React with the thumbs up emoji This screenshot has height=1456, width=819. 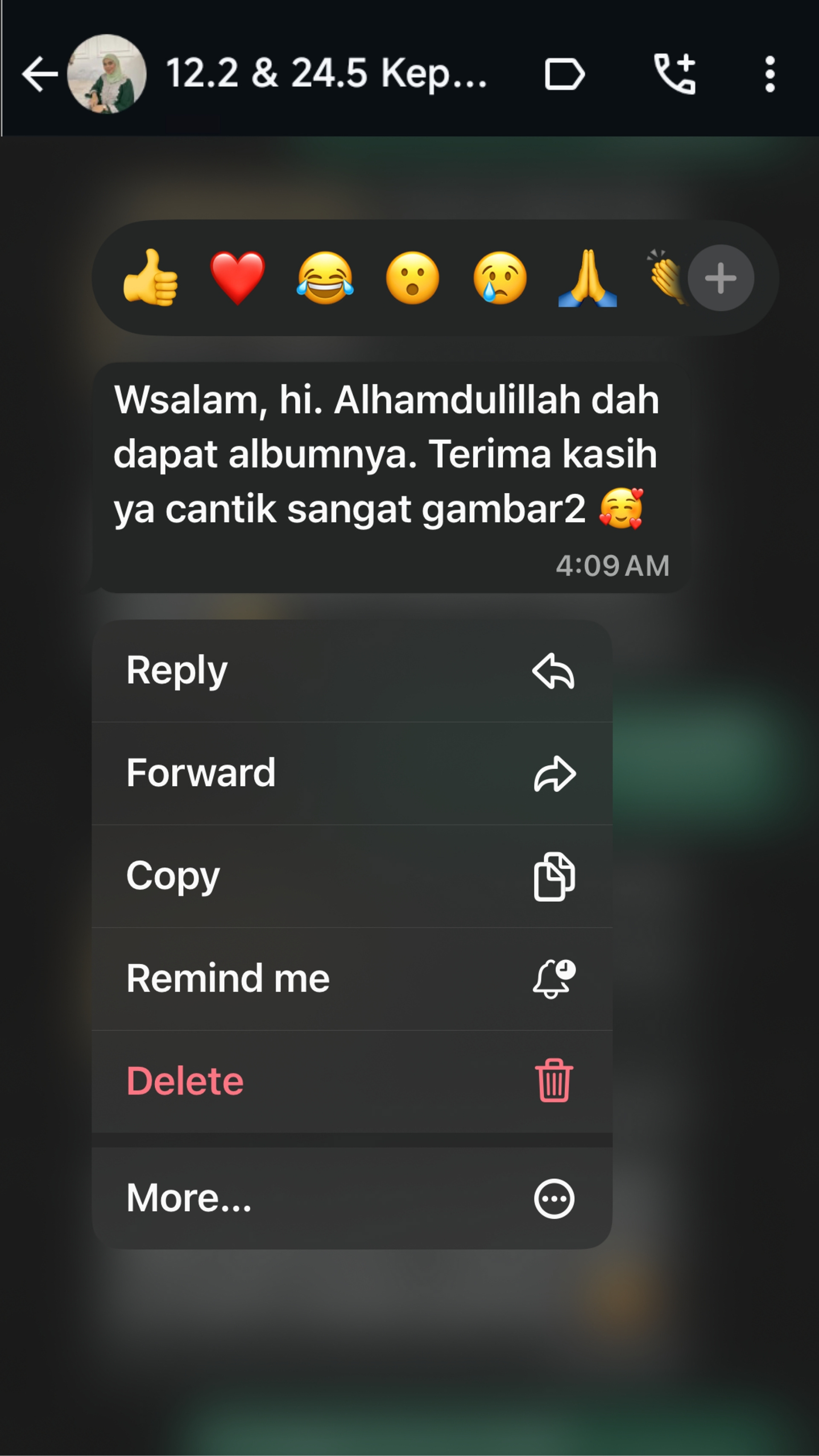coord(150,278)
